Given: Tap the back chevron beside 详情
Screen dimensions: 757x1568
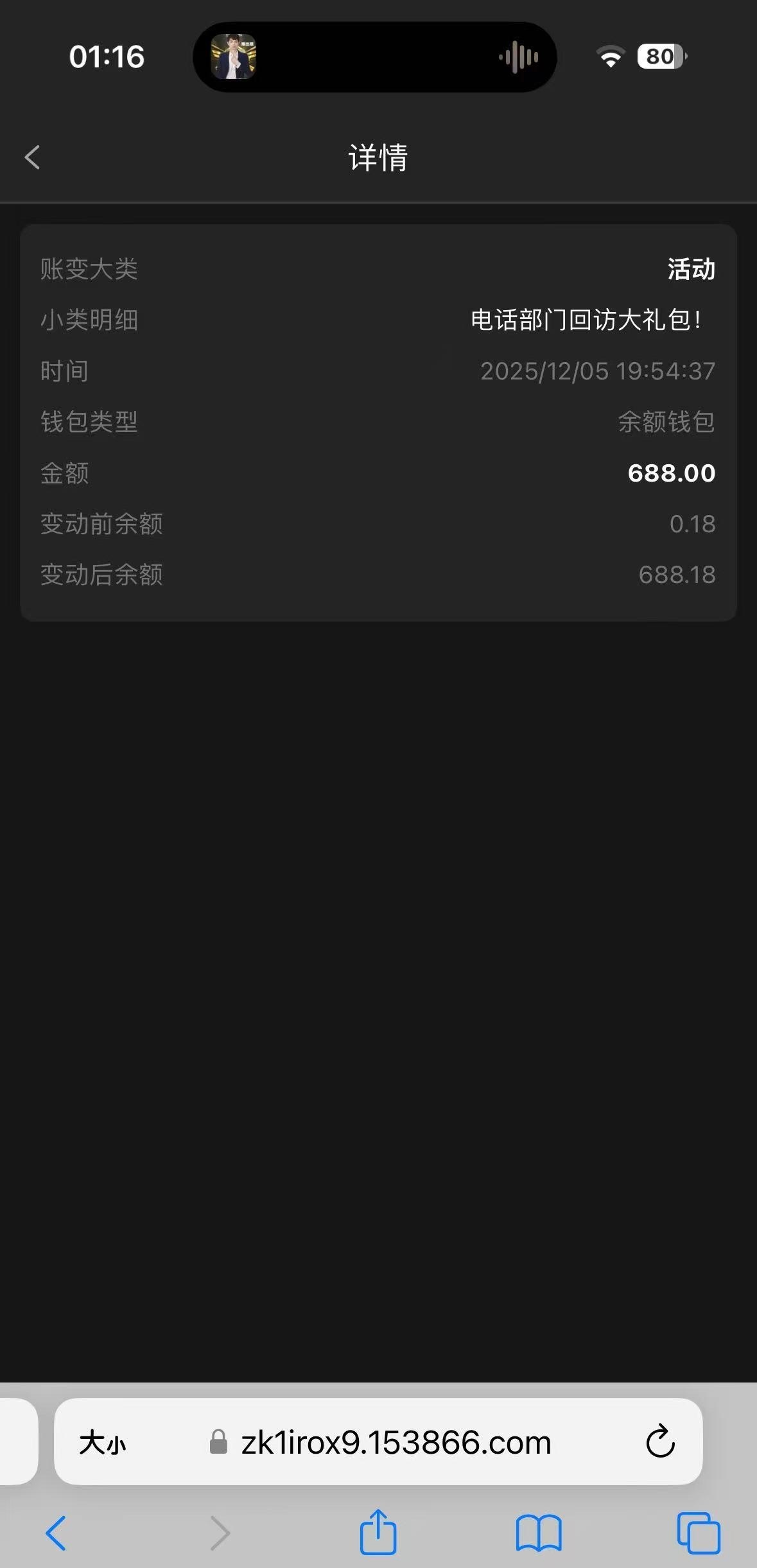Looking at the screenshot, I should pos(31,157).
